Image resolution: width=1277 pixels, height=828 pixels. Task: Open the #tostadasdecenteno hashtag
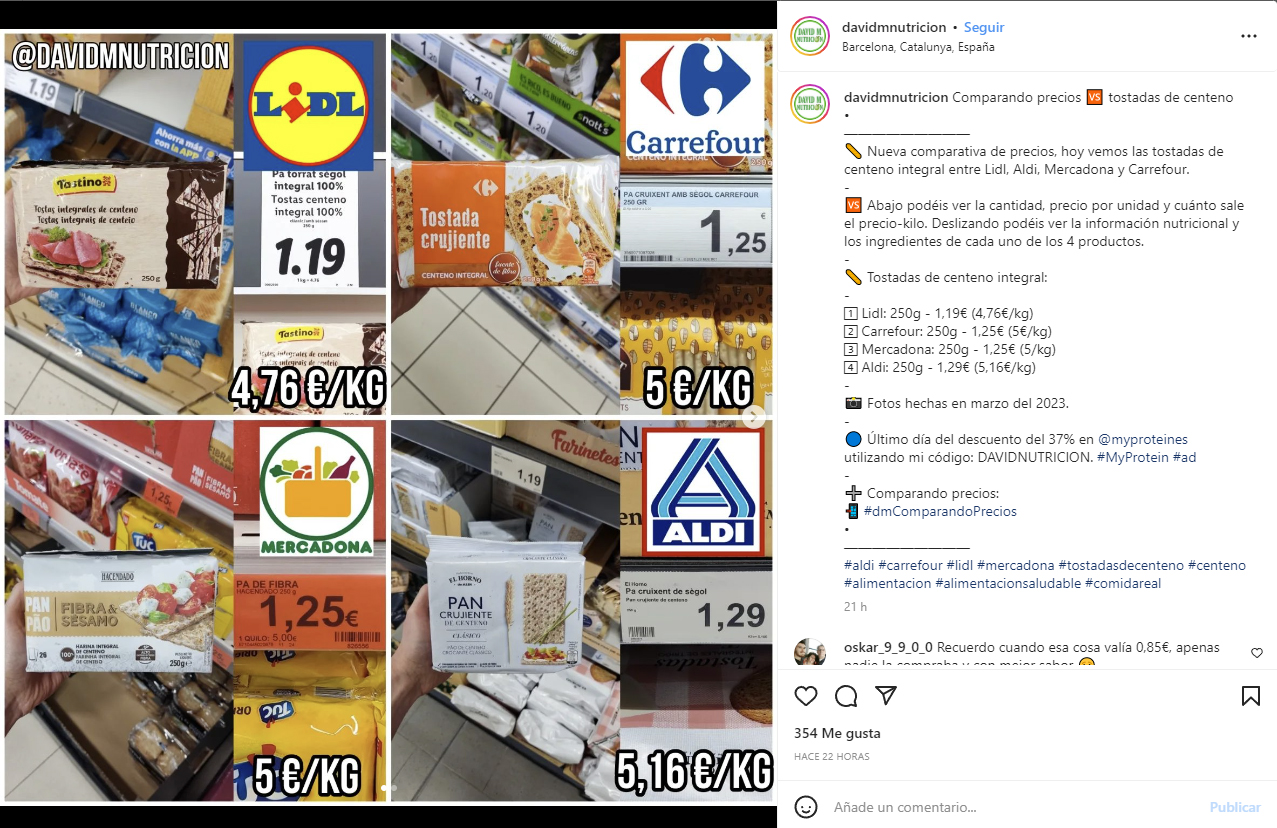[x=1120, y=566]
